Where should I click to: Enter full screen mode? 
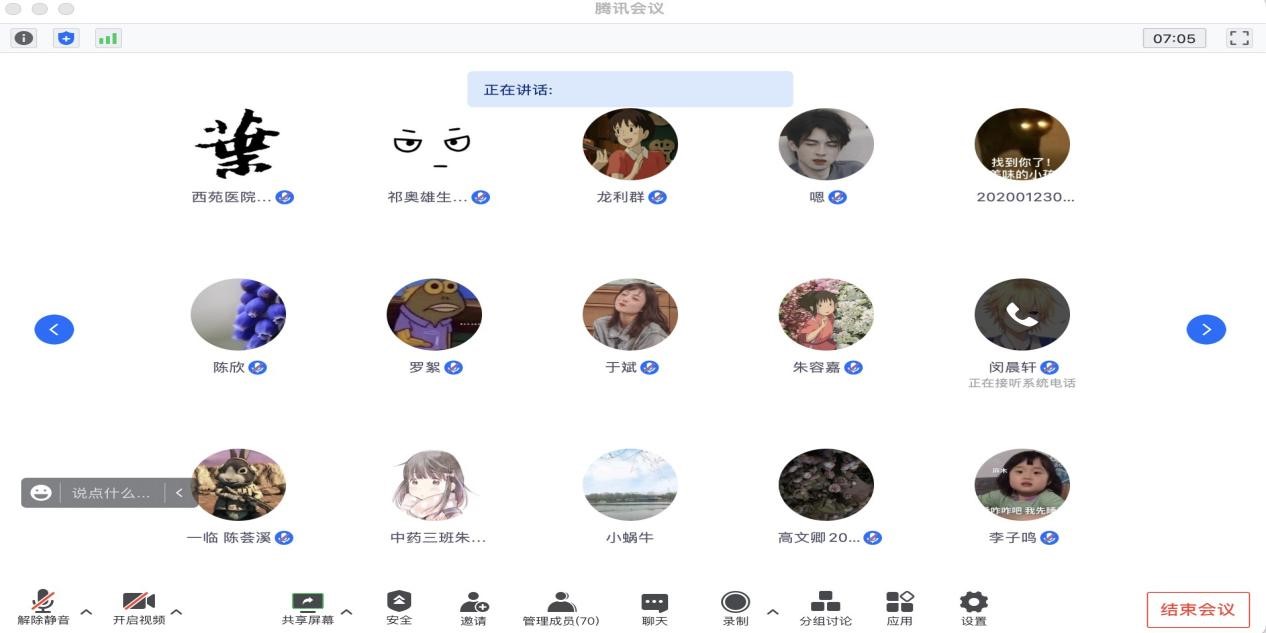tap(1239, 38)
